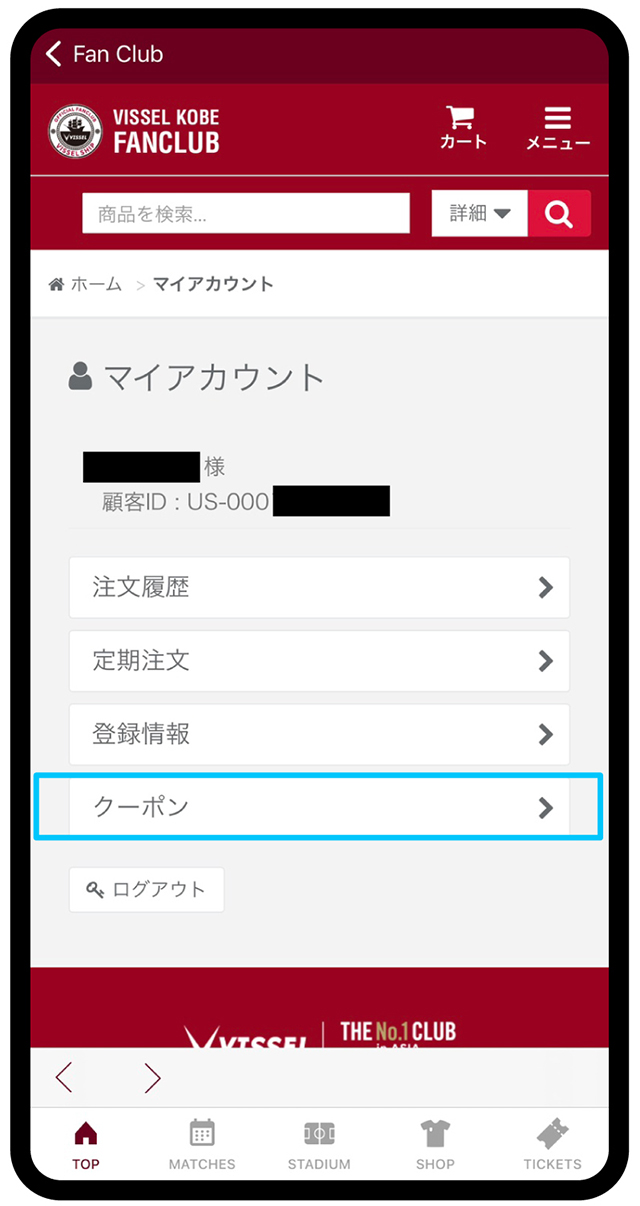Switch to the TOP tab
Image resolution: width=640 pixels, height=1206 pixels.
click(x=86, y=1145)
